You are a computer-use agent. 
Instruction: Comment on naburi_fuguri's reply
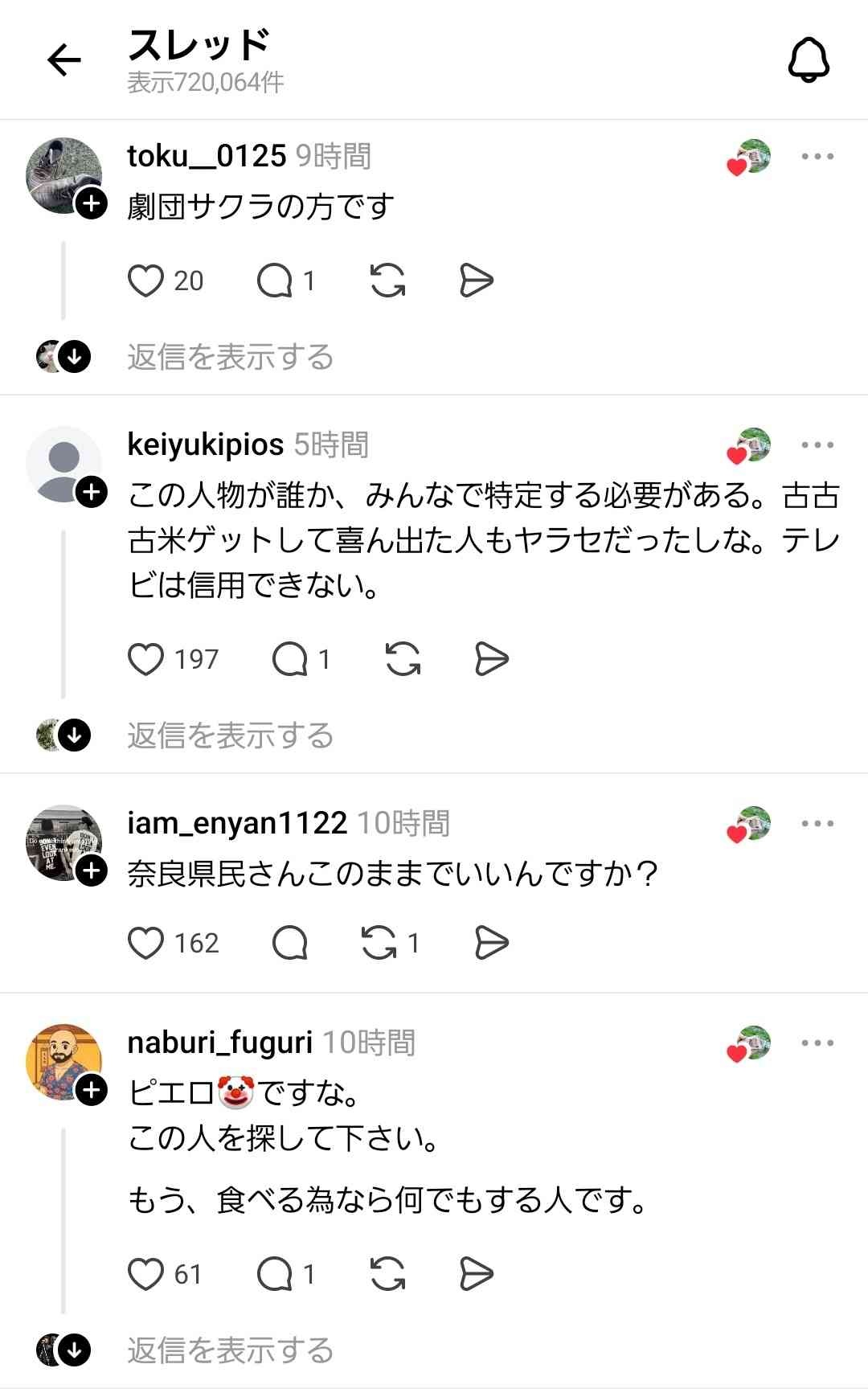275,1274
